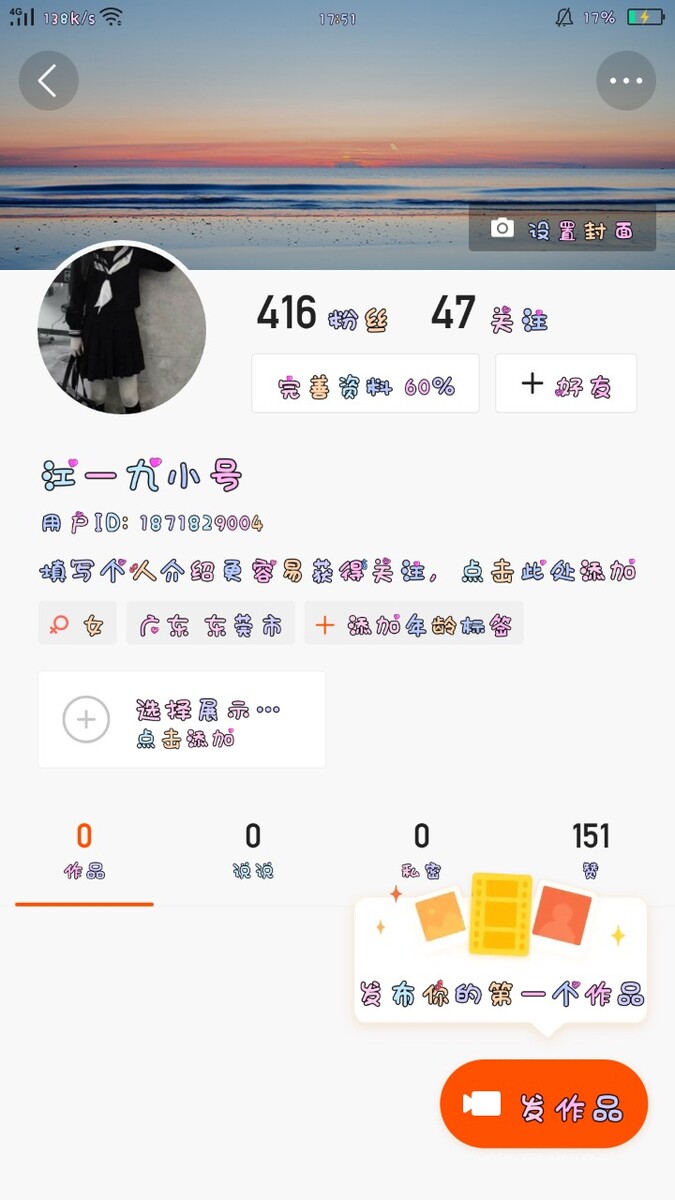The height and width of the screenshot is (1200, 675).
Task: Switch to the 私密 tab
Action: pos(421,850)
